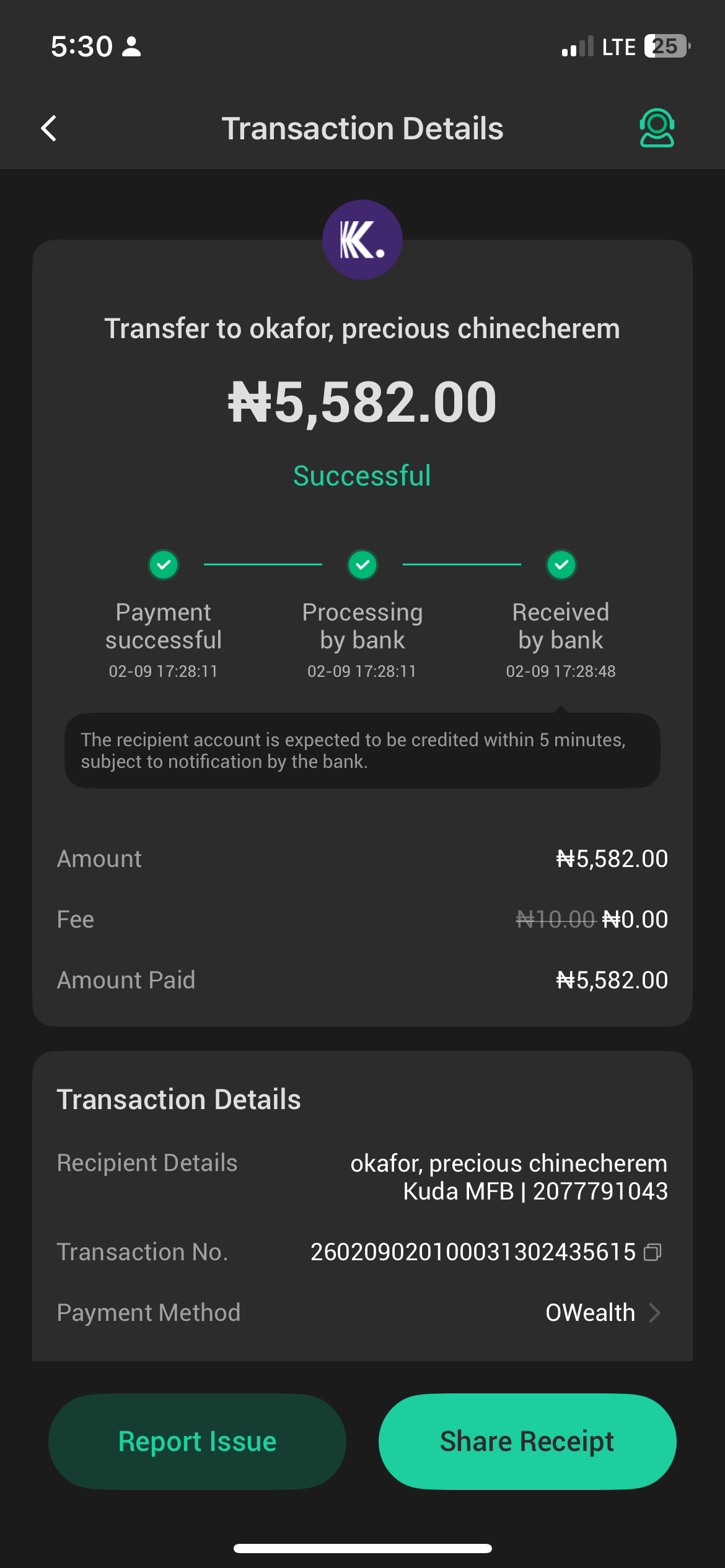This screenshot has height=1568, width=725.
Task: Share the transaction receipt
Action: (527, 1441)
